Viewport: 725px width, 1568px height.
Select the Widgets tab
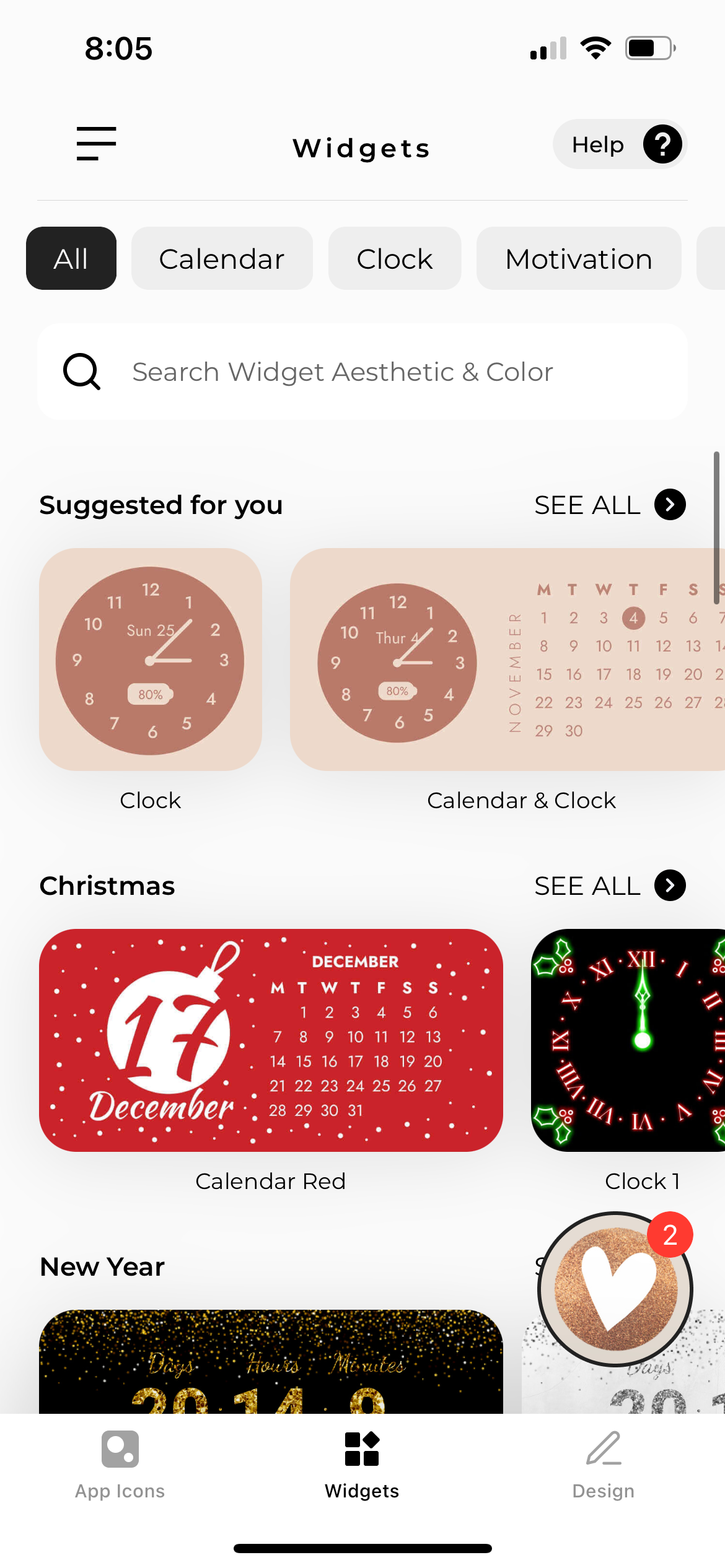[x=362, y=1464]
